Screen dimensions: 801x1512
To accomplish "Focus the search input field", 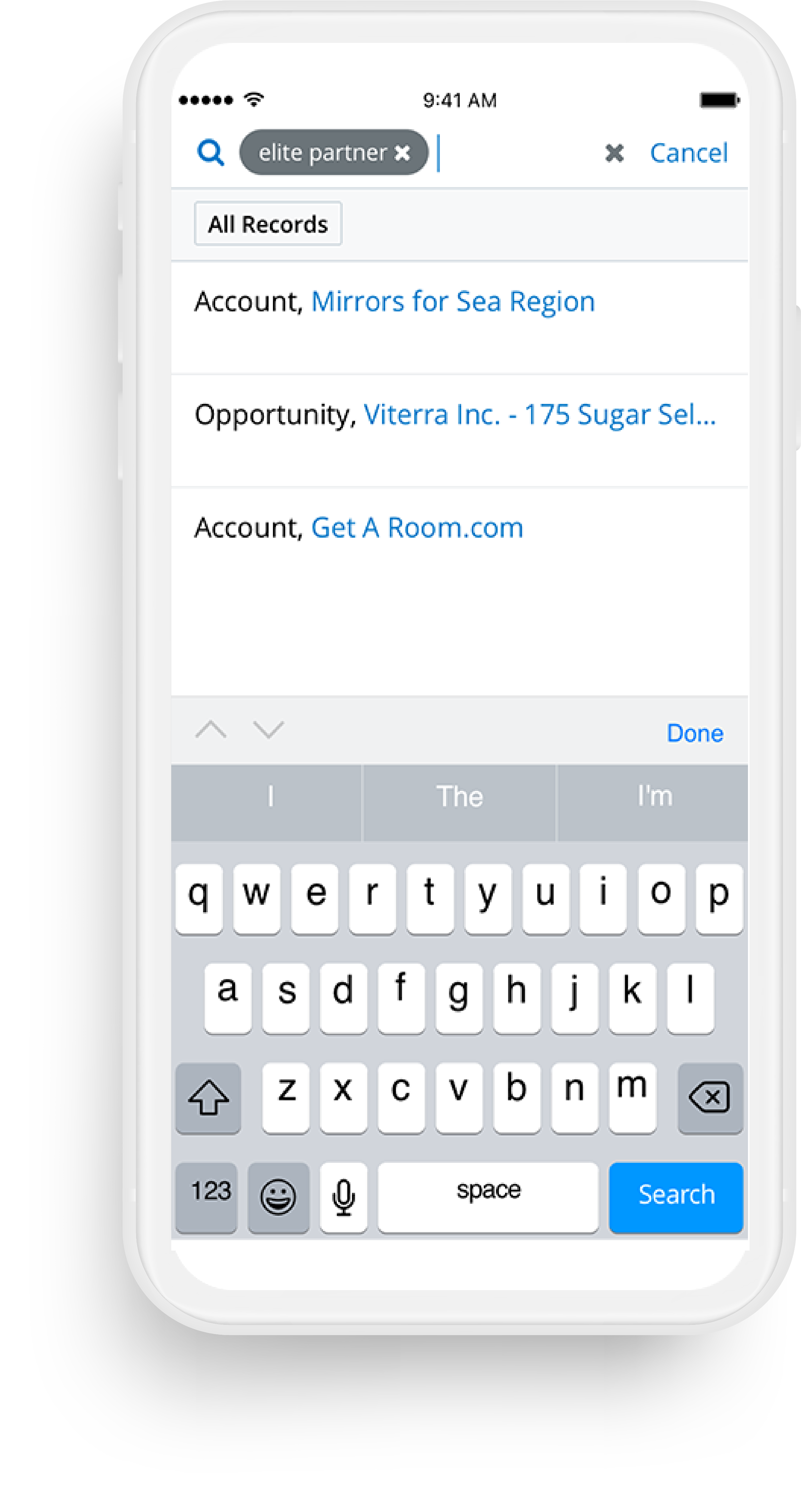I will click(517, 153).
